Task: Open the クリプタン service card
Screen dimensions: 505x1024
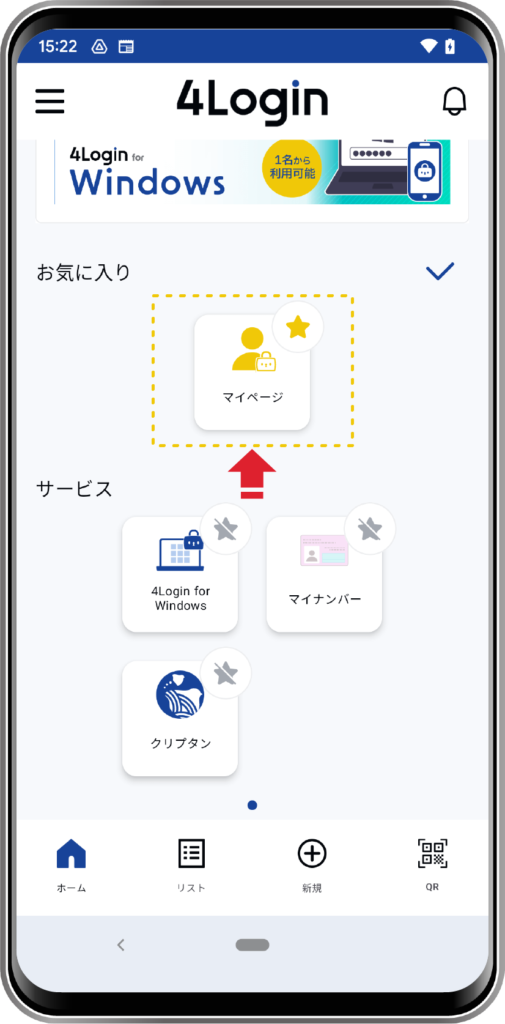Action: pos(180,718)
